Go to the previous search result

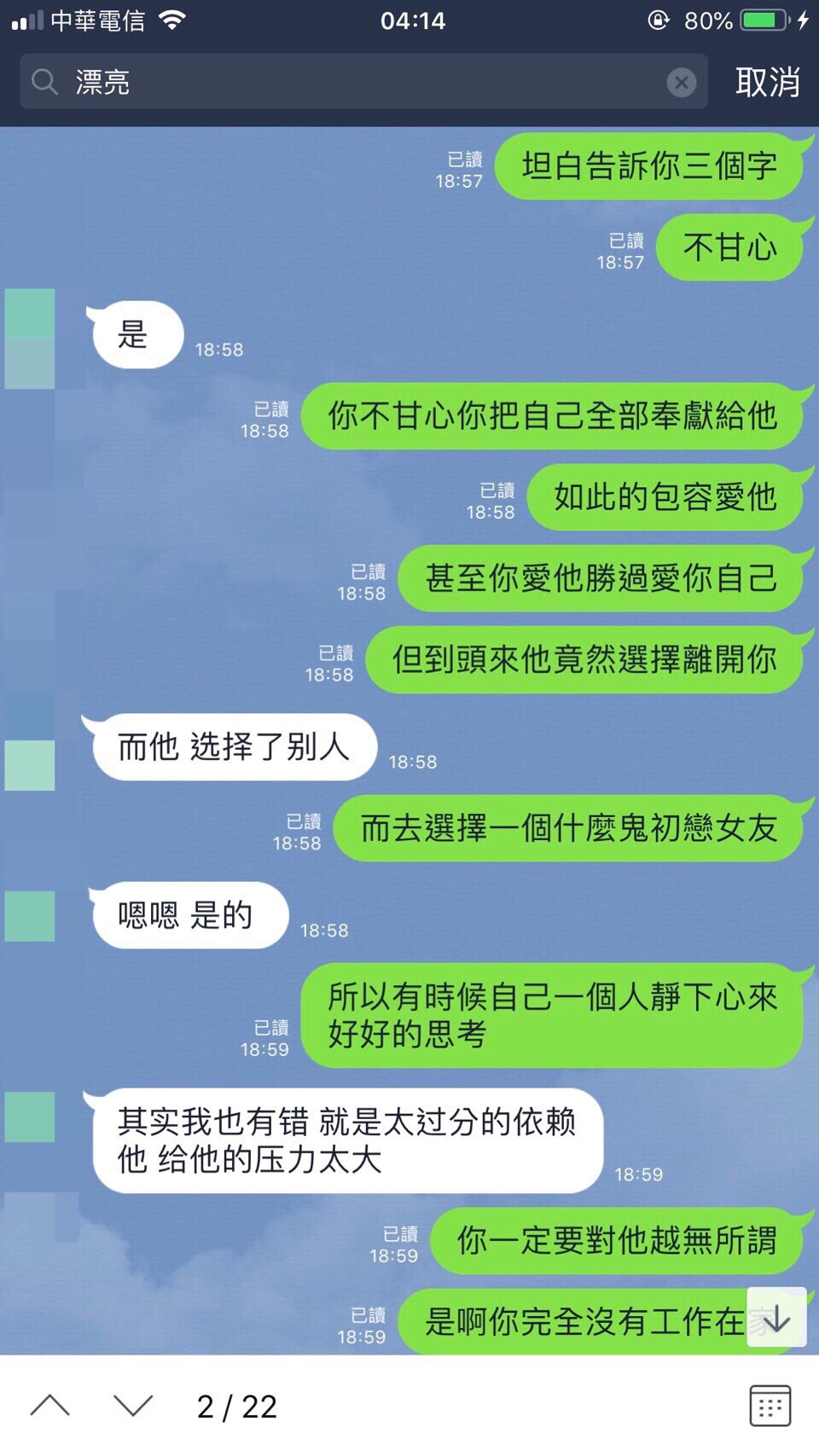pyautogui.click(x=49, y=1406)
